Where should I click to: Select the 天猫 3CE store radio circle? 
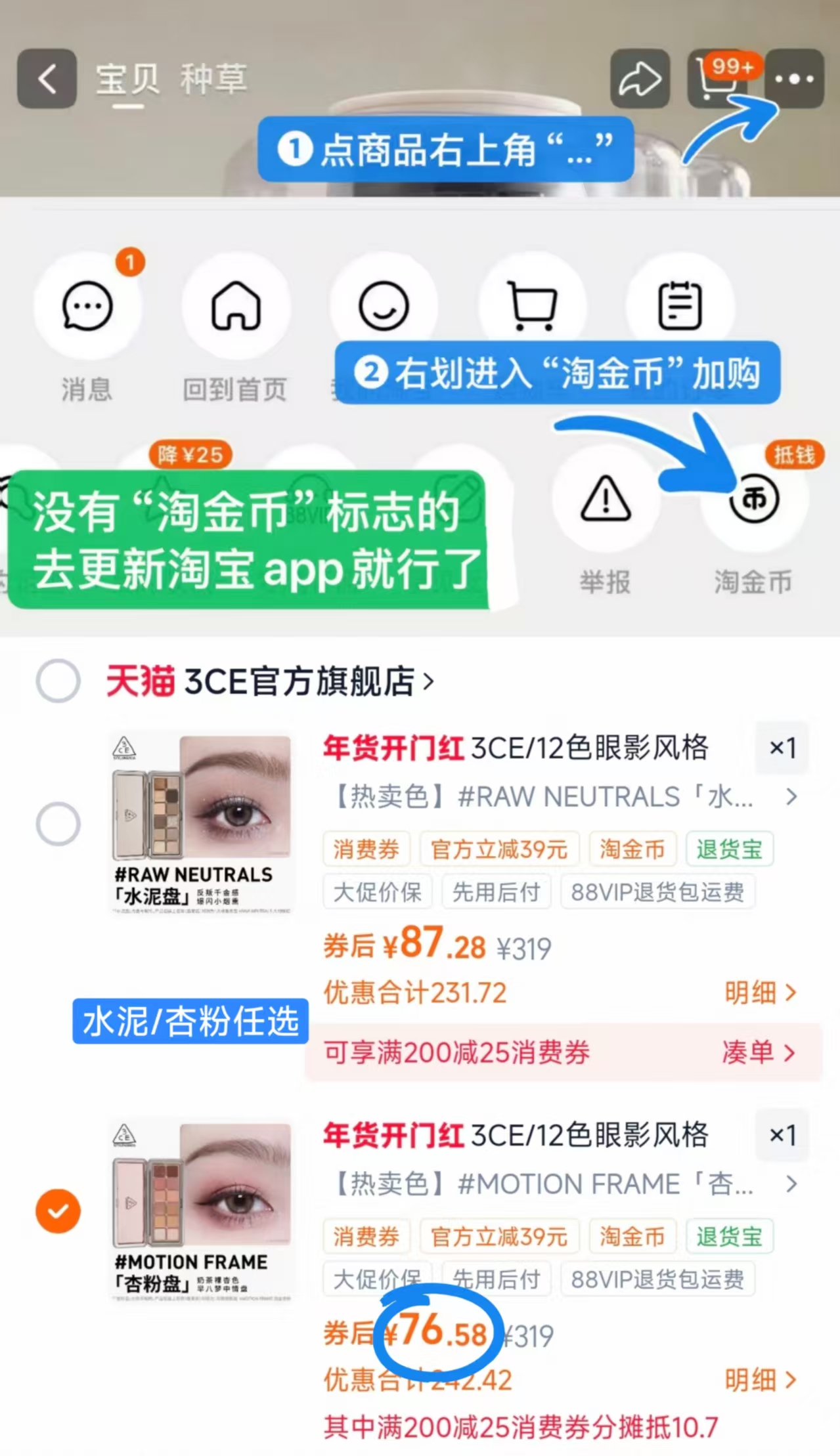click(58, 681)
